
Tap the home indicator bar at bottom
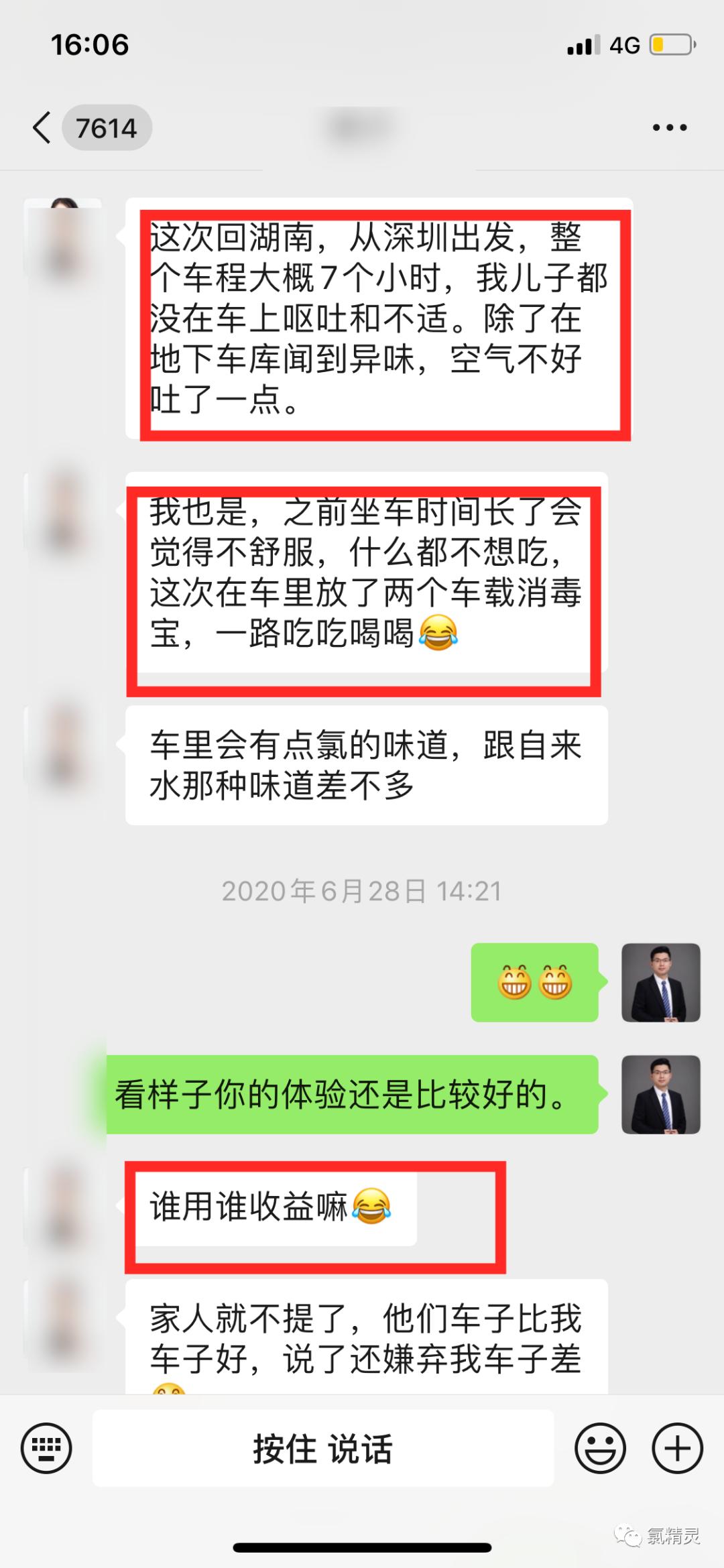click(362, 1549)
